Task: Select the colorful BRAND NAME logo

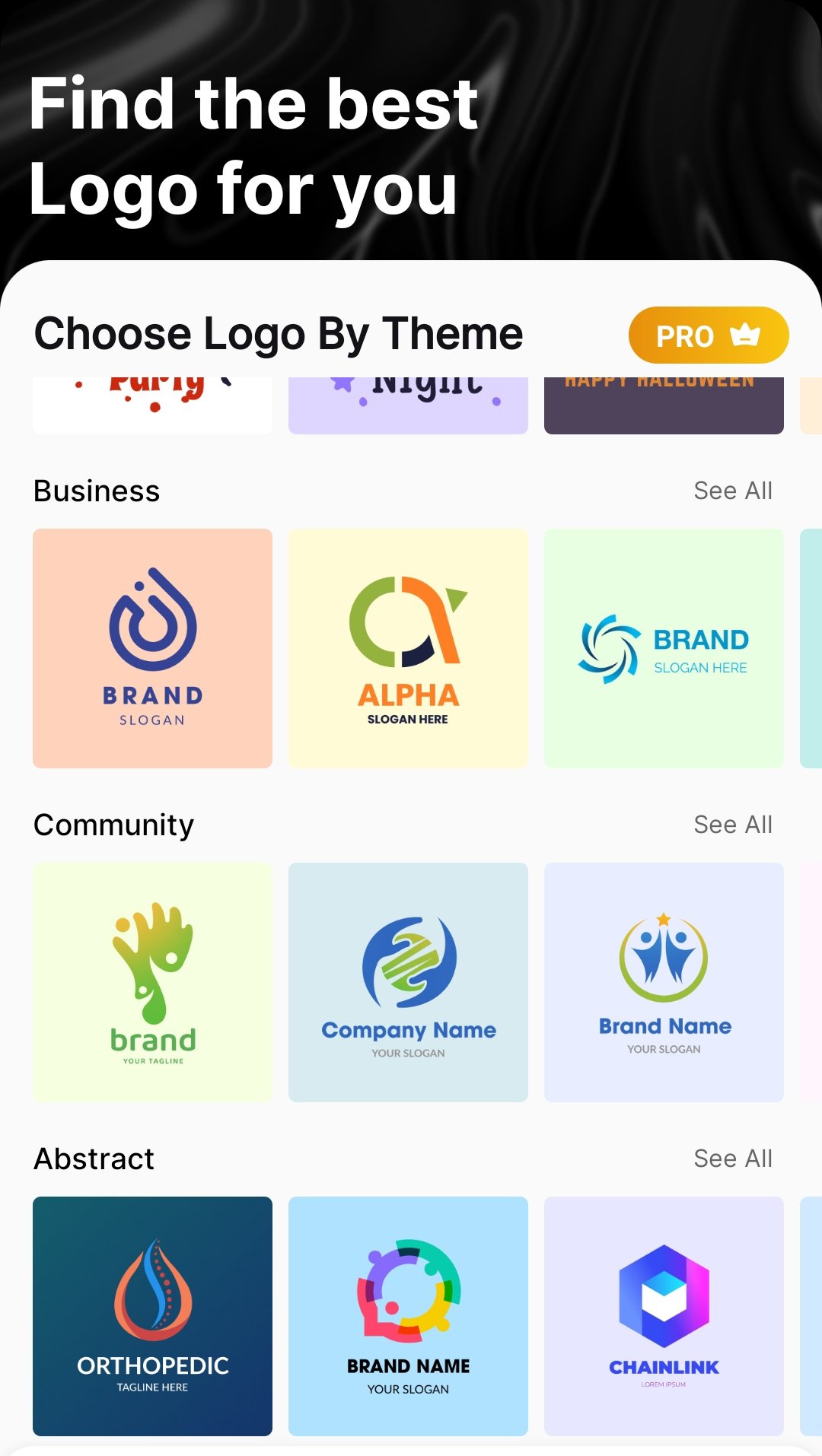Action: tap(408, 1316)
